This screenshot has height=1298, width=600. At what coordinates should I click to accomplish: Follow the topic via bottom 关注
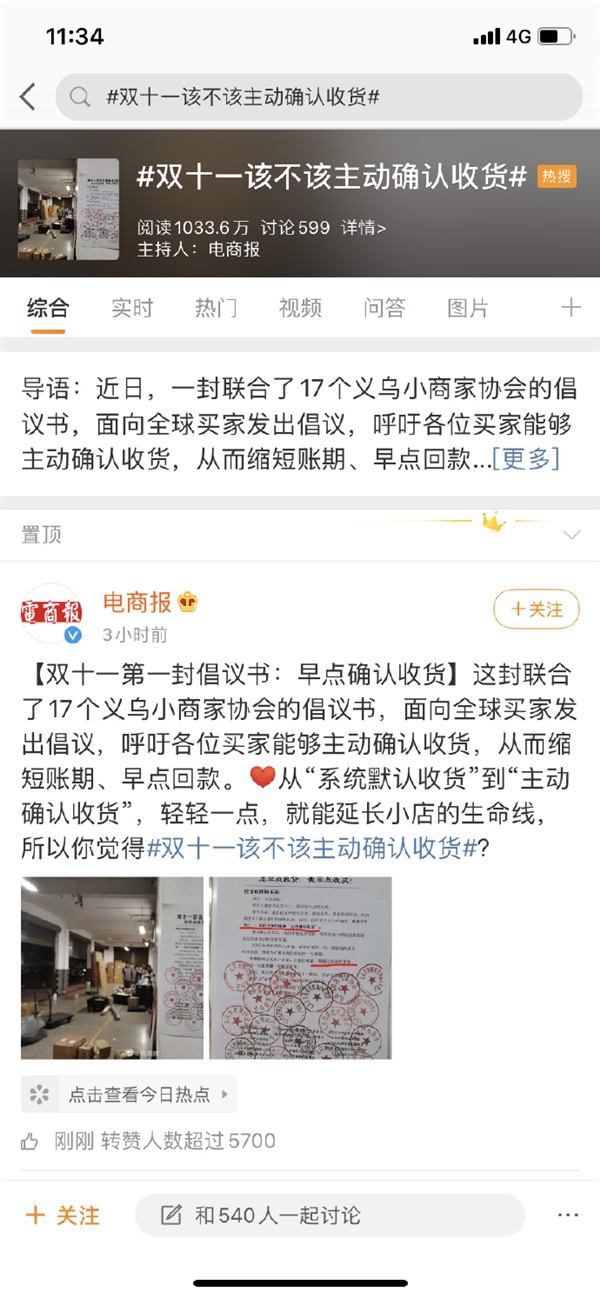(62, 1215)
